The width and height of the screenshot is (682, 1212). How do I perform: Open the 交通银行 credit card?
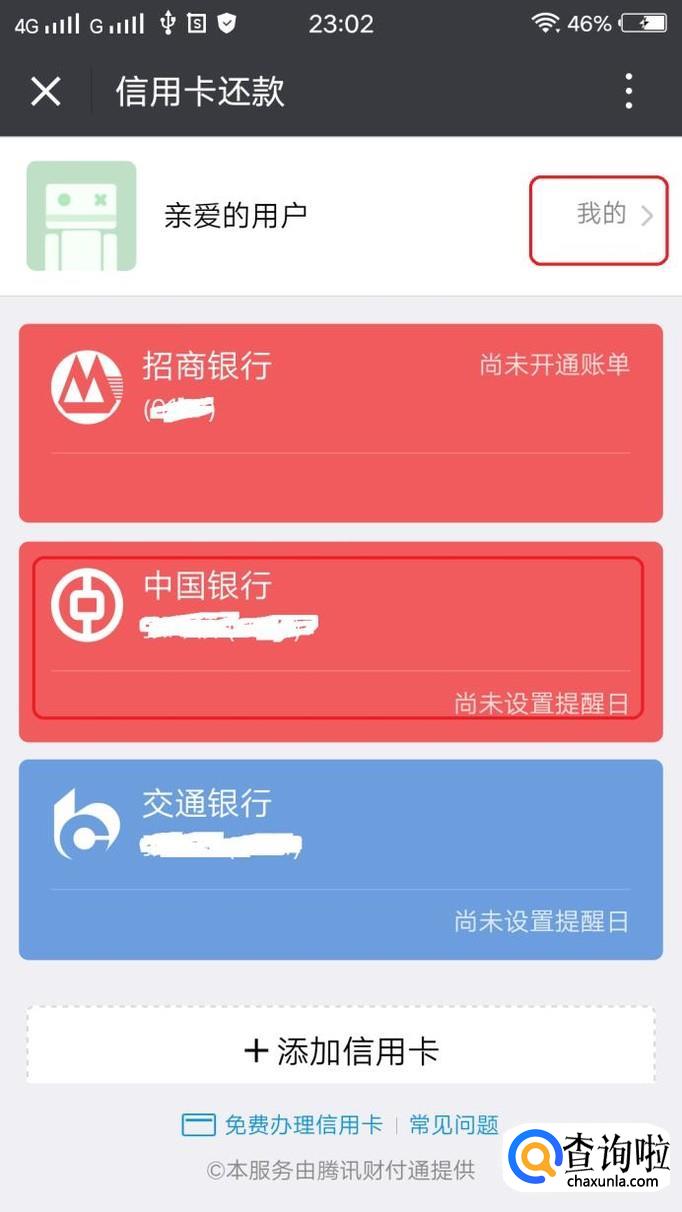click(x=340, y=858)
